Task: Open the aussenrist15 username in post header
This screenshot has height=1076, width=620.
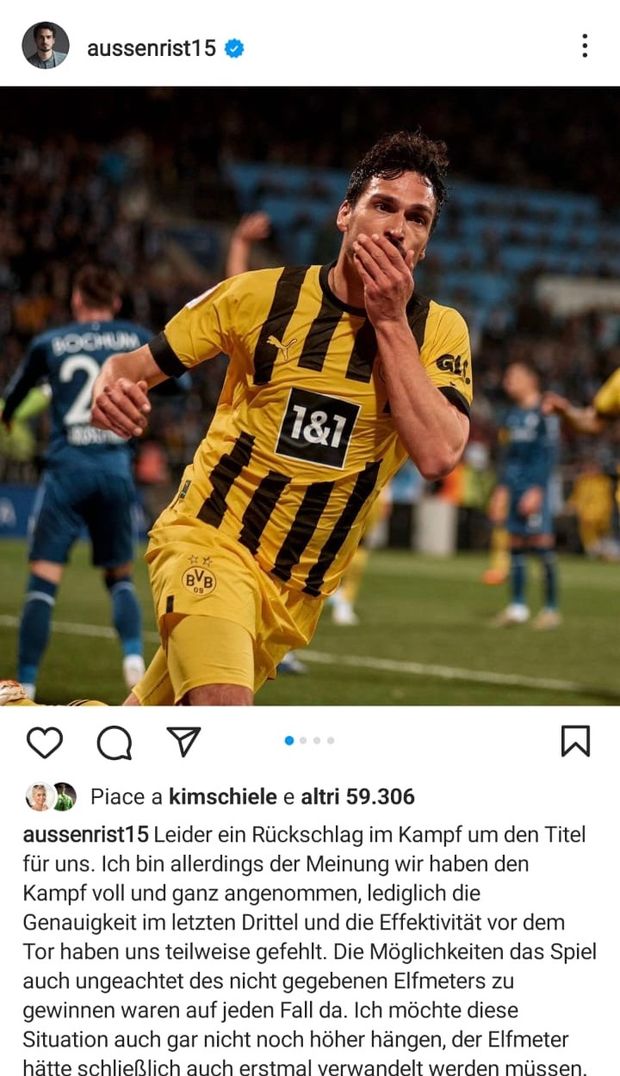Action: point(151,47)
